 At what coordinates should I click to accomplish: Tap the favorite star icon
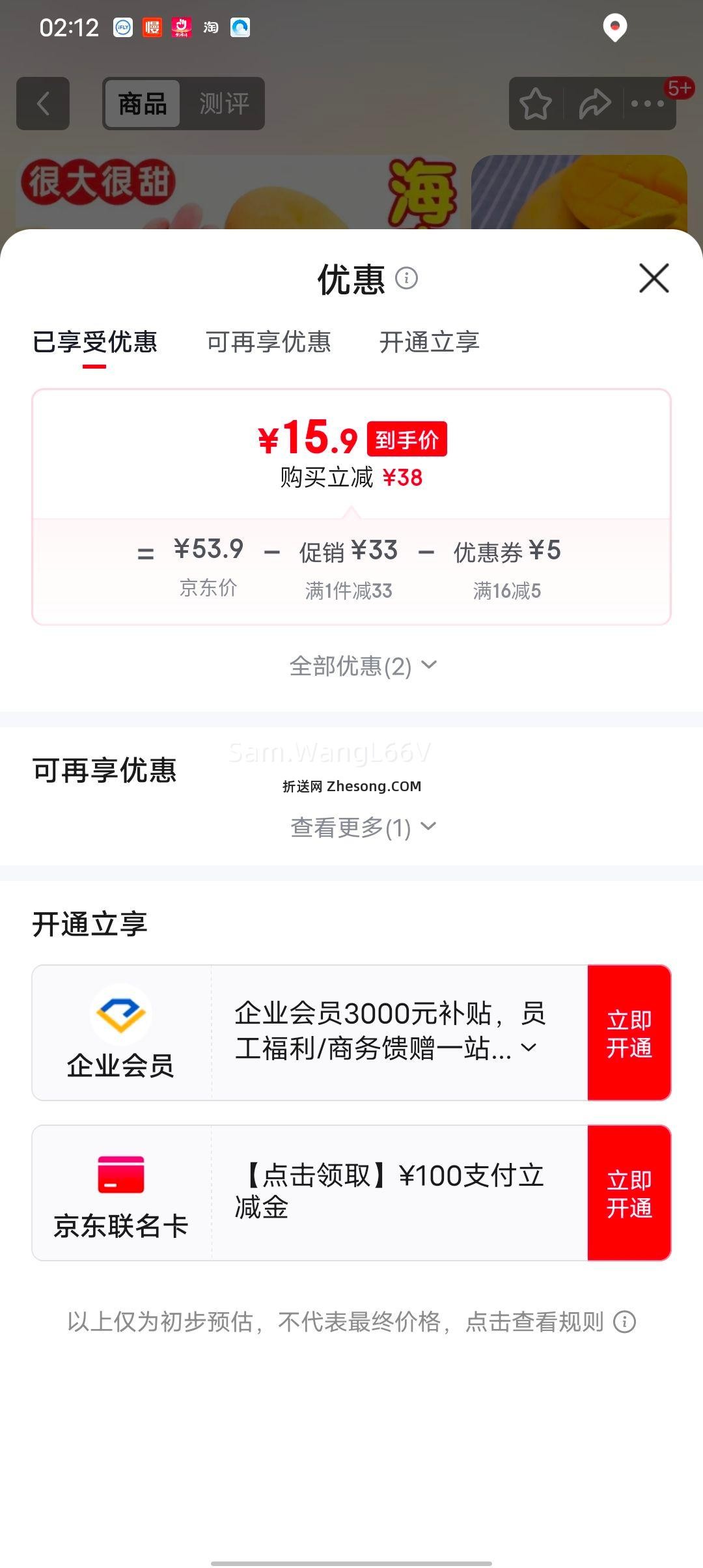tap(536, 104)
